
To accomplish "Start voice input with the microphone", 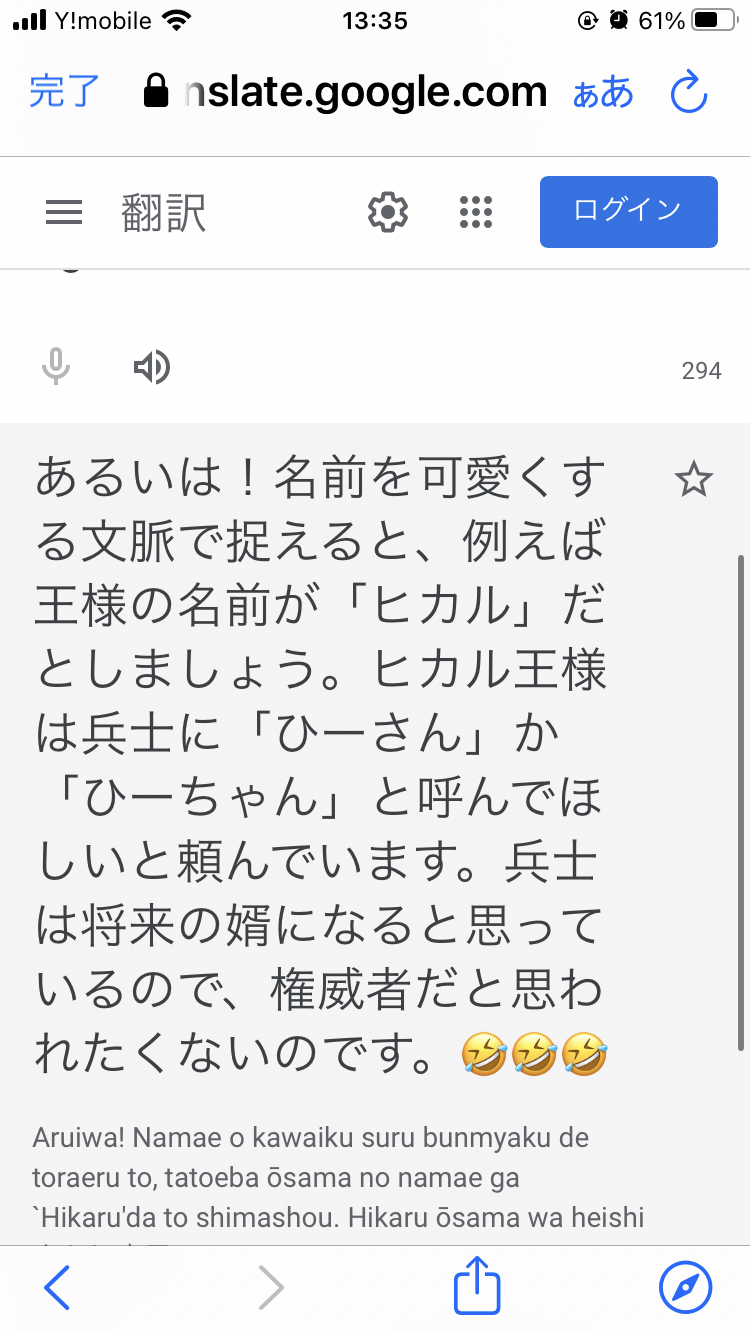I will (56, 368).
